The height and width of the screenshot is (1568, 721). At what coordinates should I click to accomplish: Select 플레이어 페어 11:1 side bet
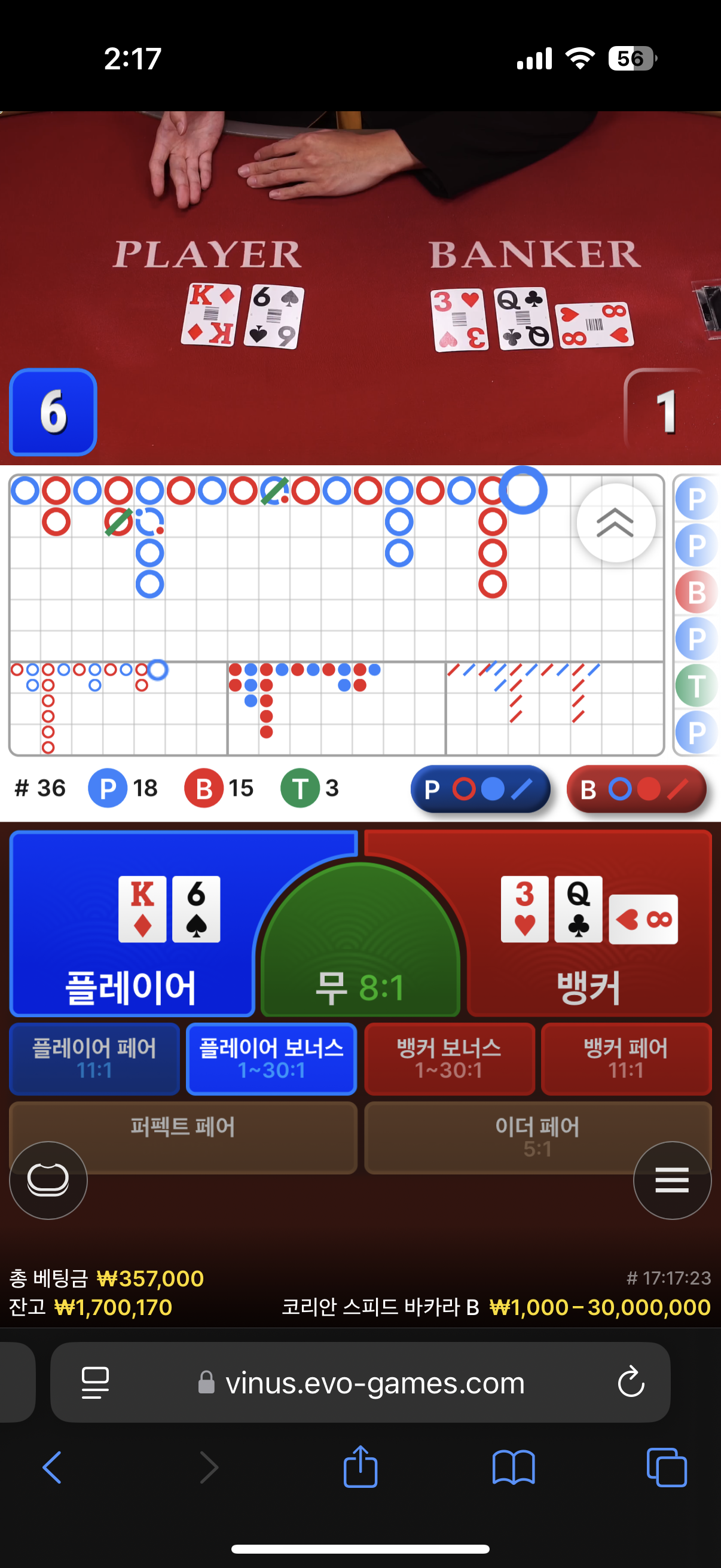(x=94, y=1058)
